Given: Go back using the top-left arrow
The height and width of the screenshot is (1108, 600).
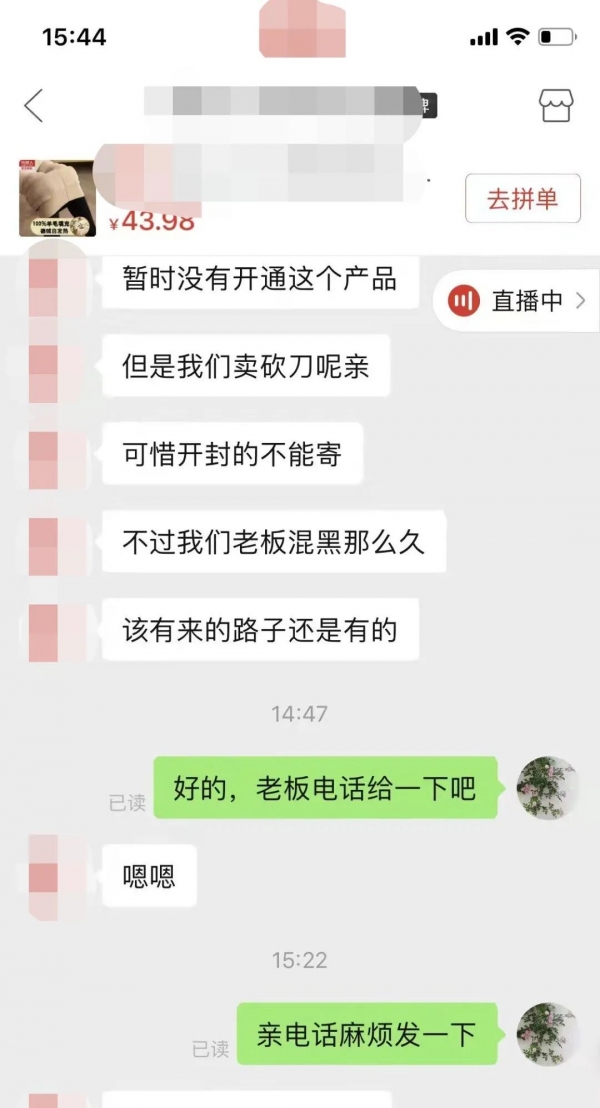Looking at the screenshot, I should click(34, 105).
